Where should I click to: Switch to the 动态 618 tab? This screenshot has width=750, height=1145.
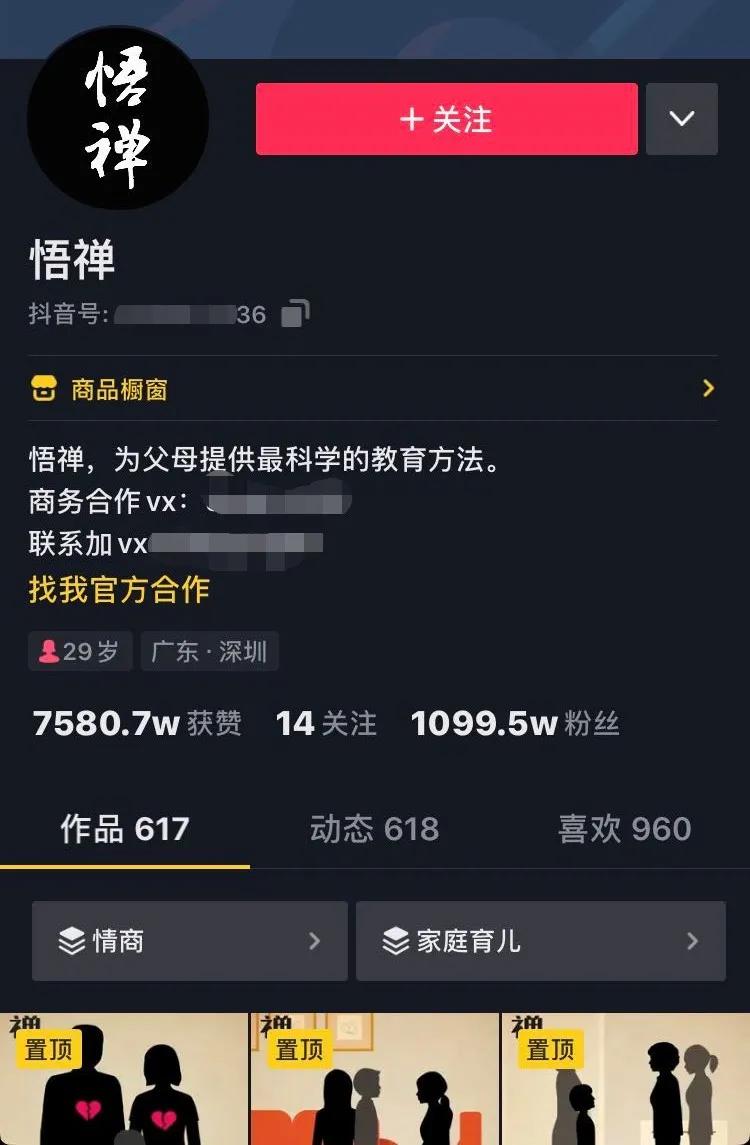pyautogui.click(x=374, y=829)
